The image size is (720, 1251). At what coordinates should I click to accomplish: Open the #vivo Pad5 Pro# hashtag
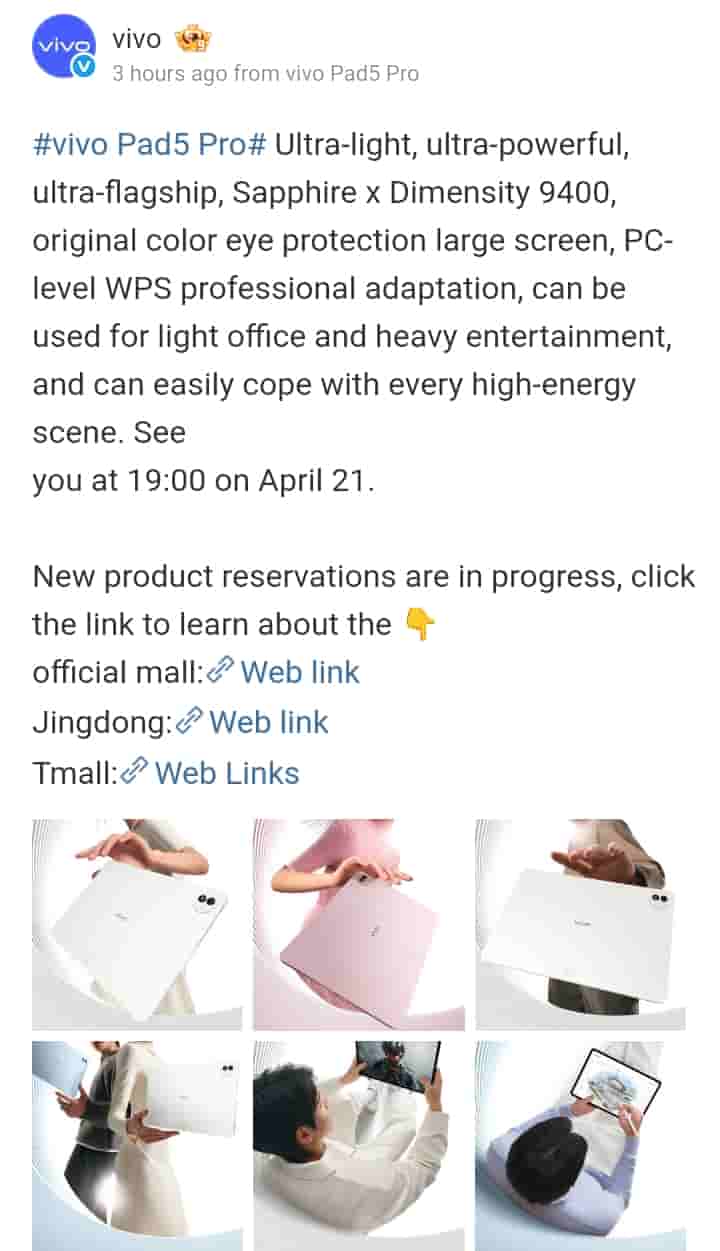pos(150,145)
